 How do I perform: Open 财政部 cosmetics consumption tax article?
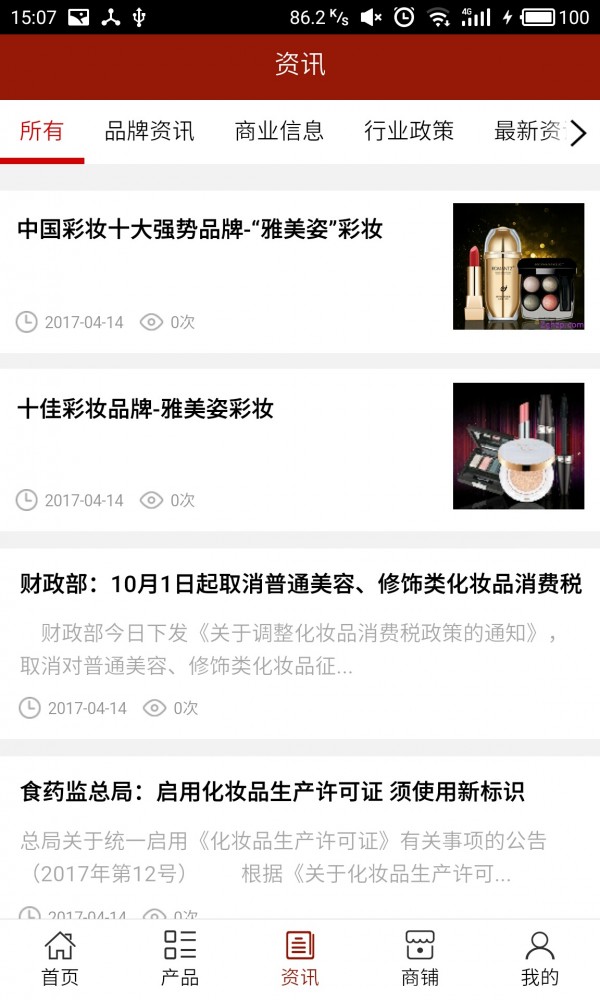tap(300, 585)
